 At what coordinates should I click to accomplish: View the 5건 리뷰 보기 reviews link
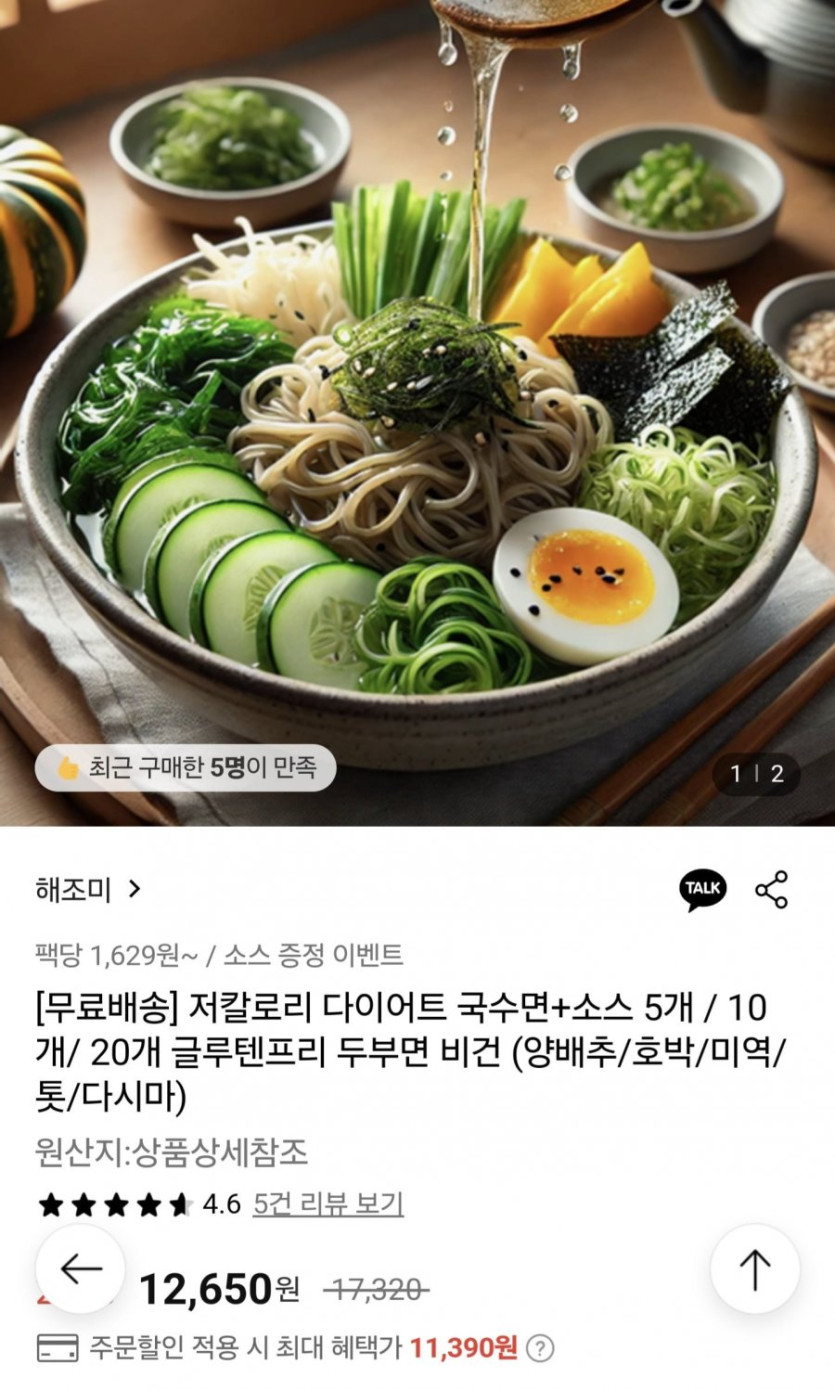pos(328,1203)
